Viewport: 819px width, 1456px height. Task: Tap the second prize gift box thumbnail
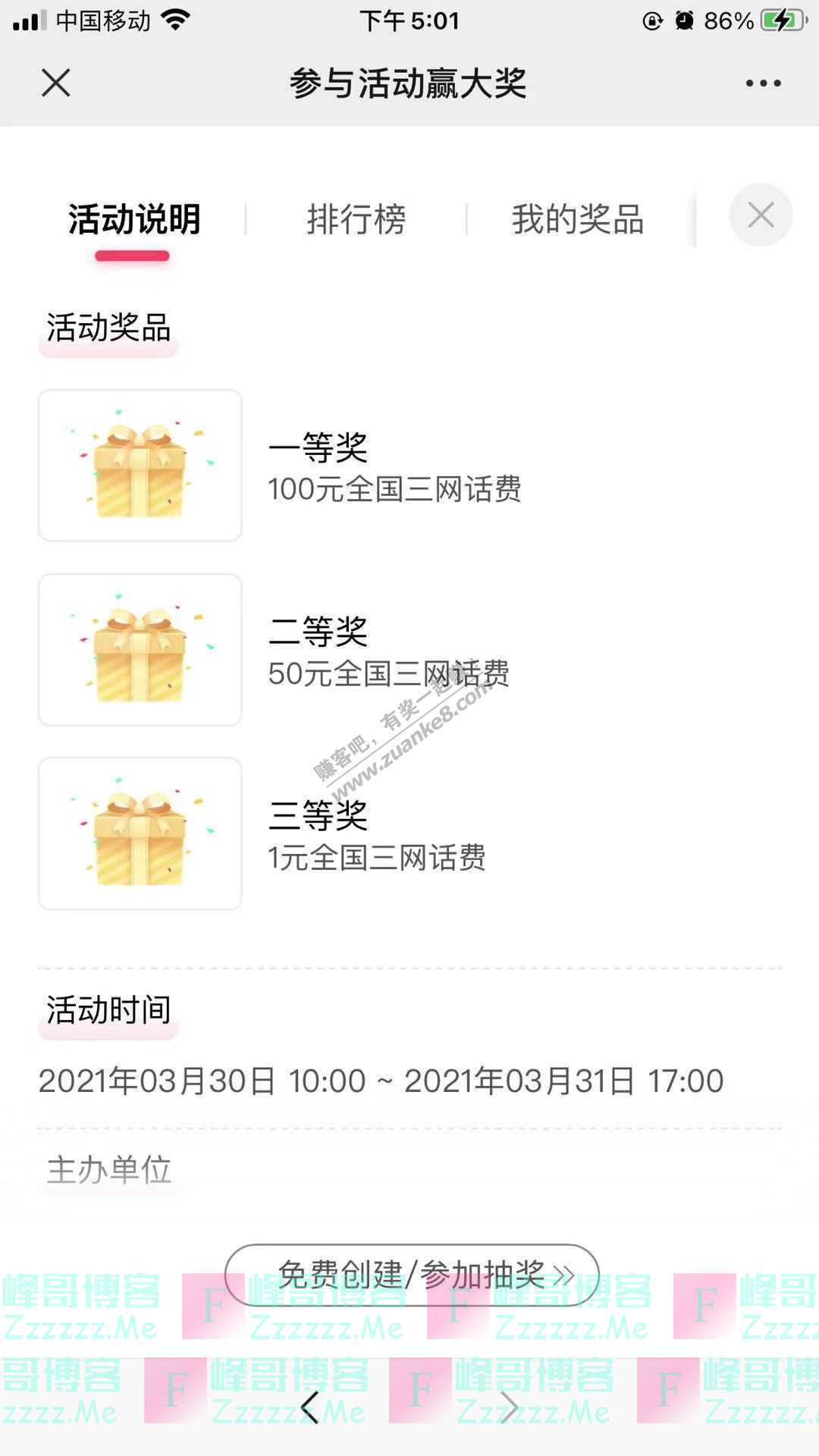[x=140, y=651]
